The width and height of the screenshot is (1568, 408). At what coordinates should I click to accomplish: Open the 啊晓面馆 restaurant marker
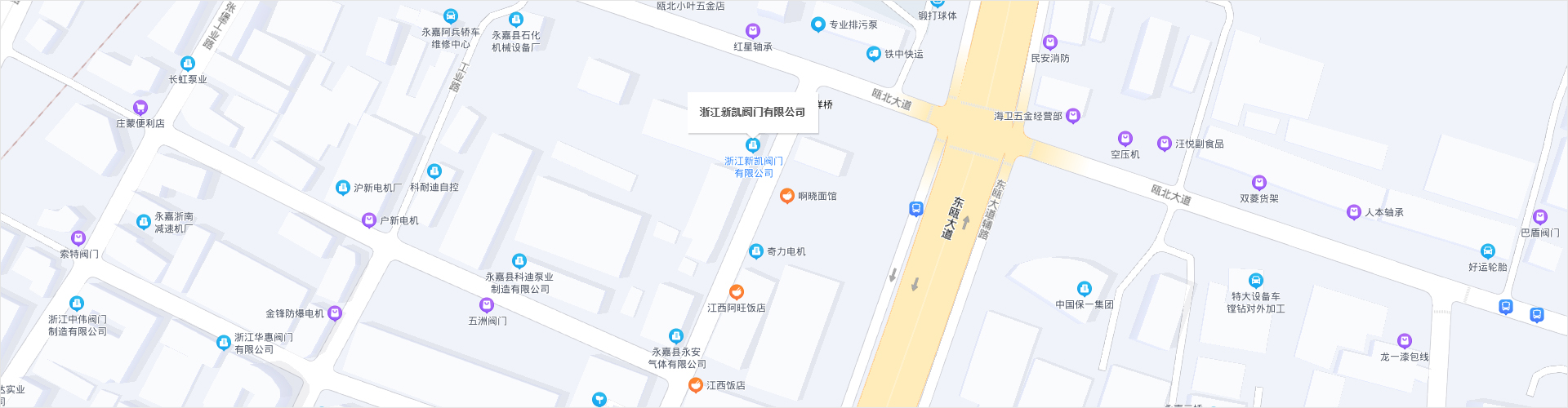(x=787, y=196)
